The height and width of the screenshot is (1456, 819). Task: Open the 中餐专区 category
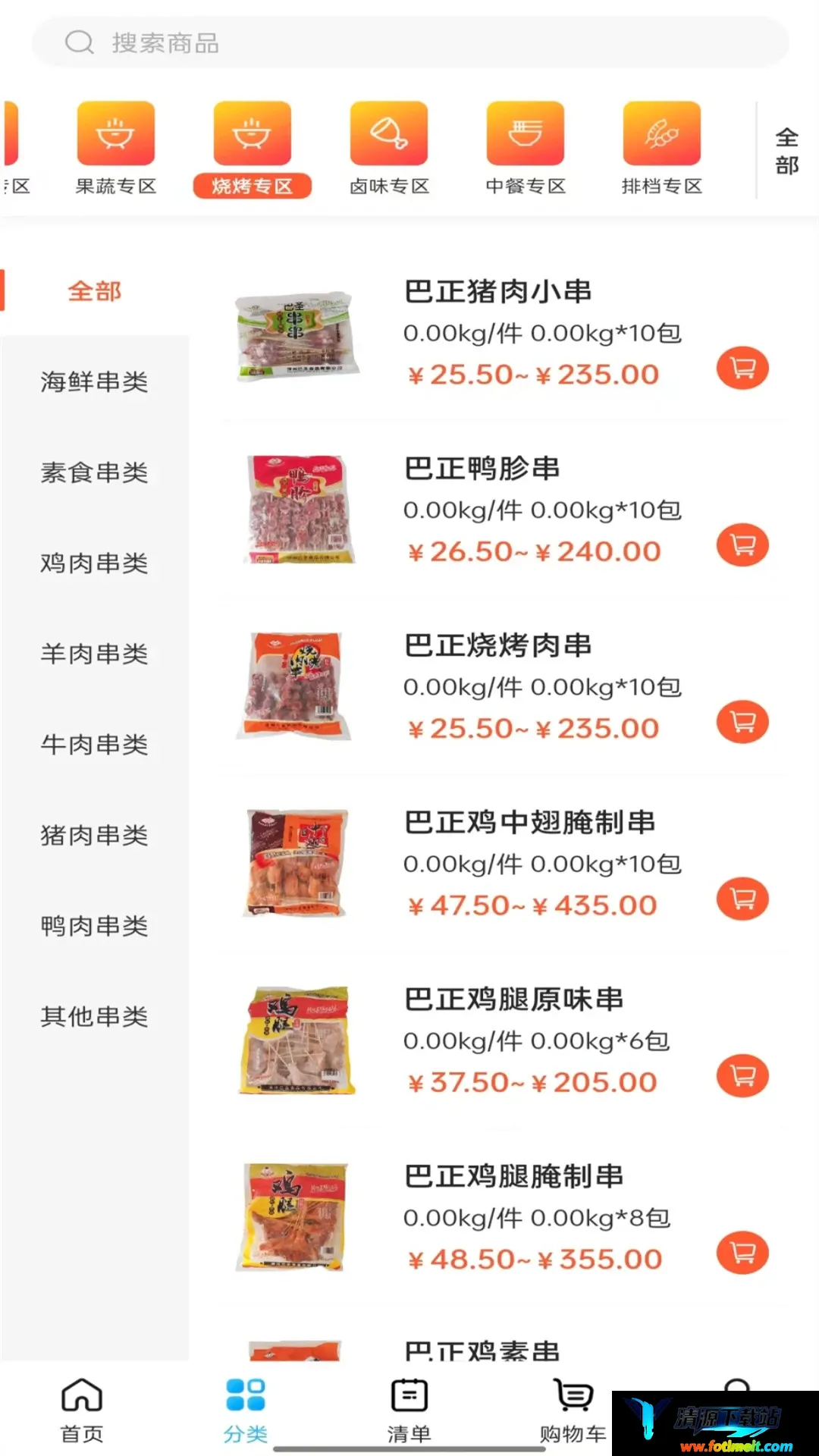(526, 149)
